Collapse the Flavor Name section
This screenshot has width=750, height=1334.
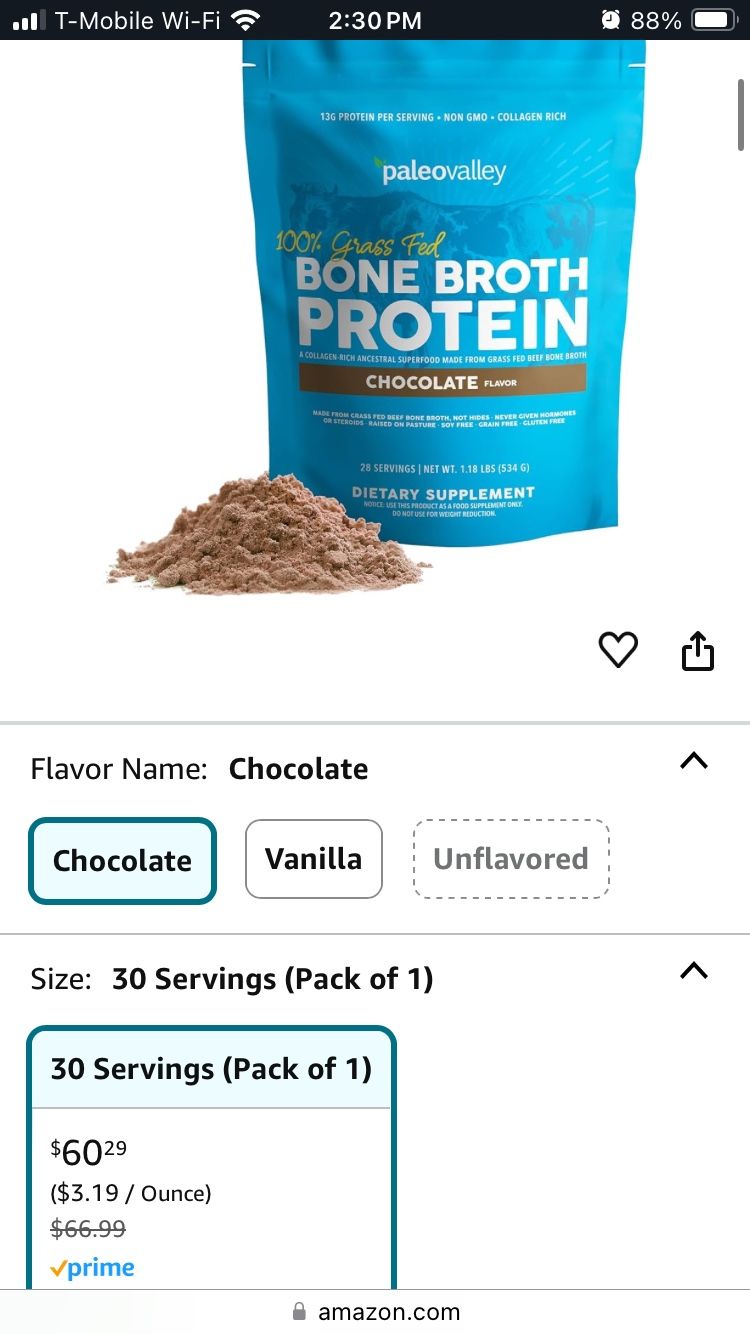(693, 762)
